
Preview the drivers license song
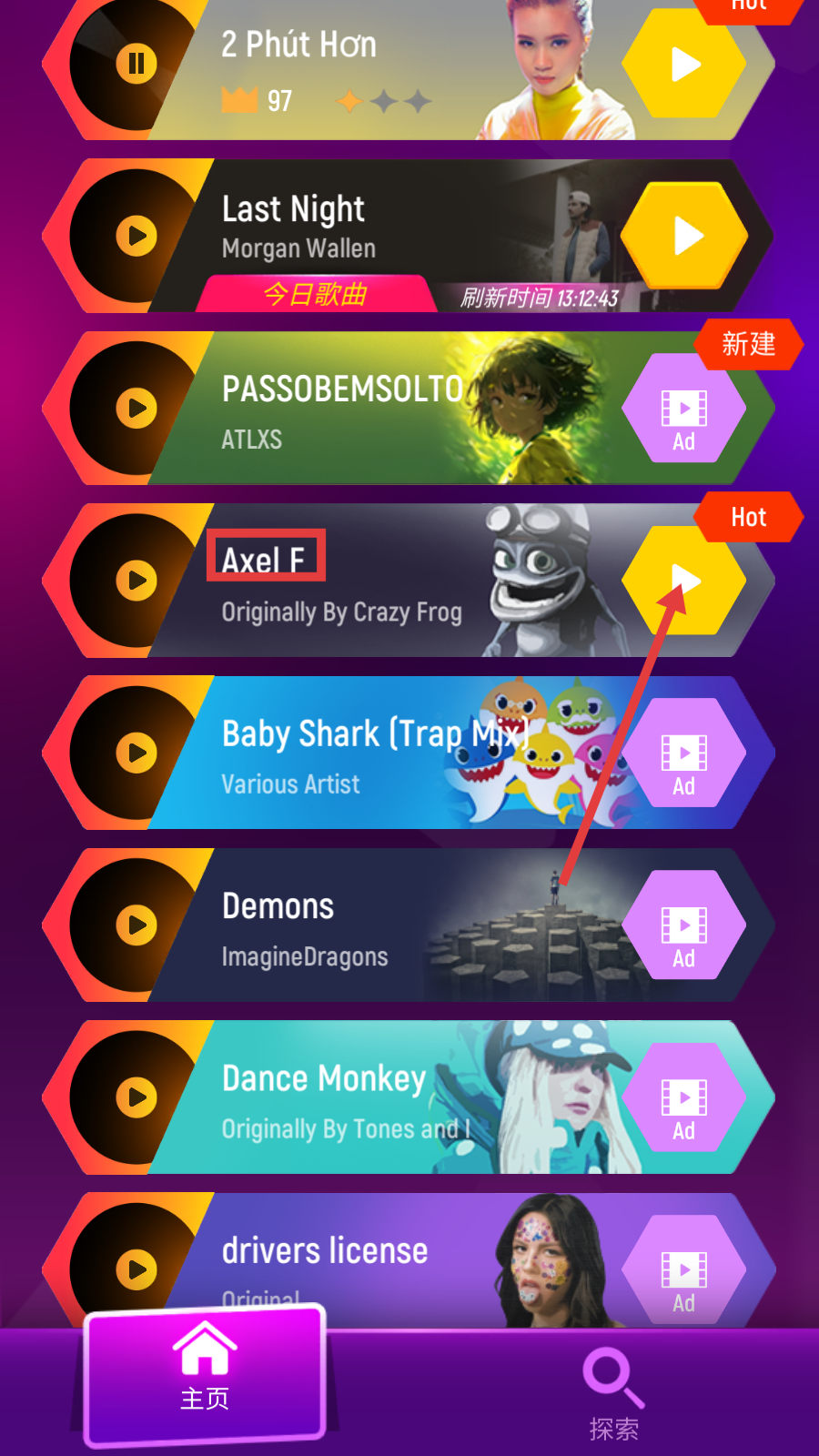(136, 1269)
